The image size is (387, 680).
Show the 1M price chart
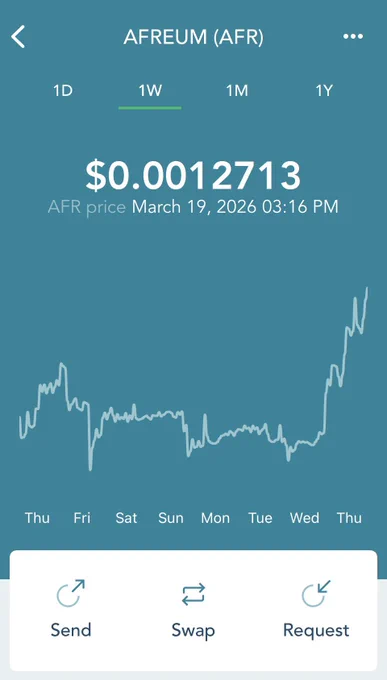click(x=237, y=91)
